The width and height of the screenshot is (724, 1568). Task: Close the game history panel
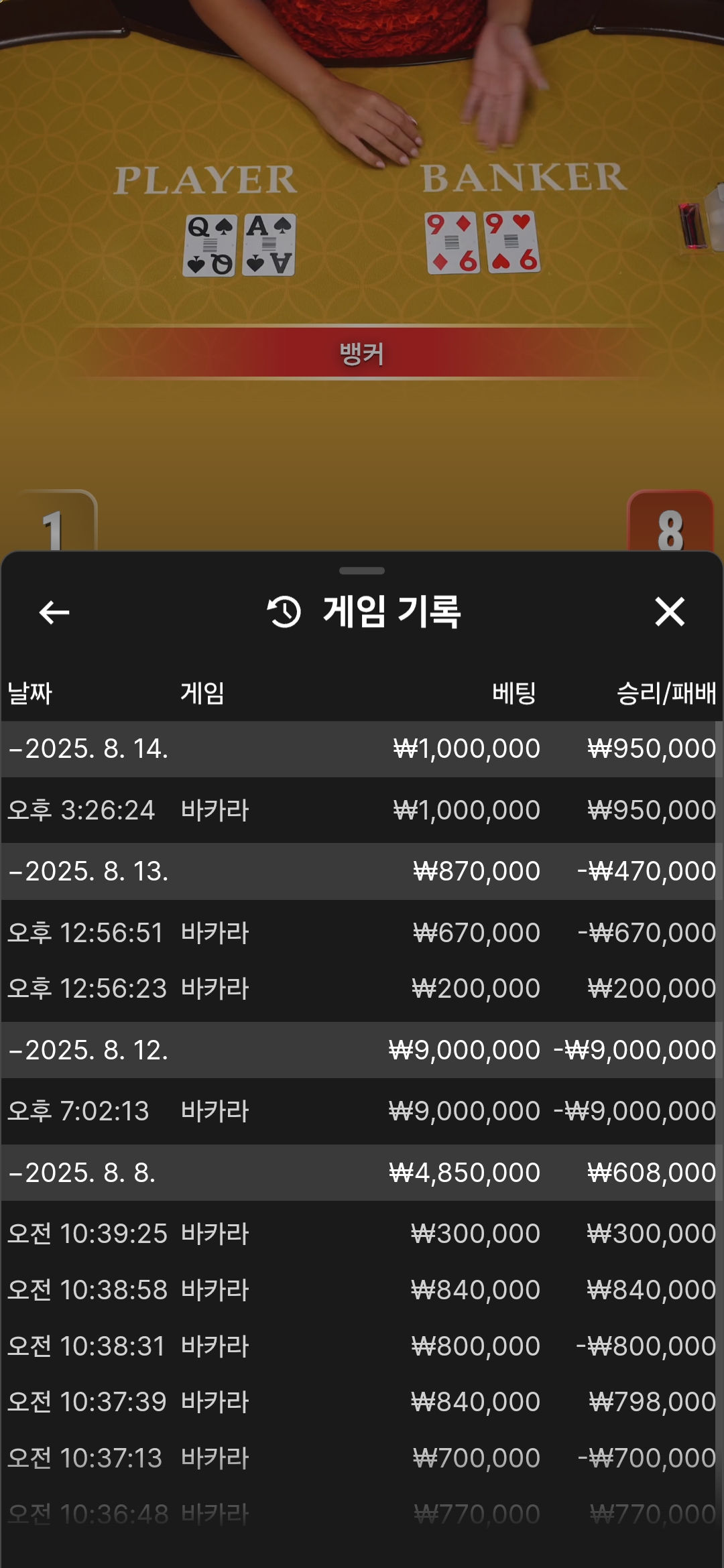point(670,612)
